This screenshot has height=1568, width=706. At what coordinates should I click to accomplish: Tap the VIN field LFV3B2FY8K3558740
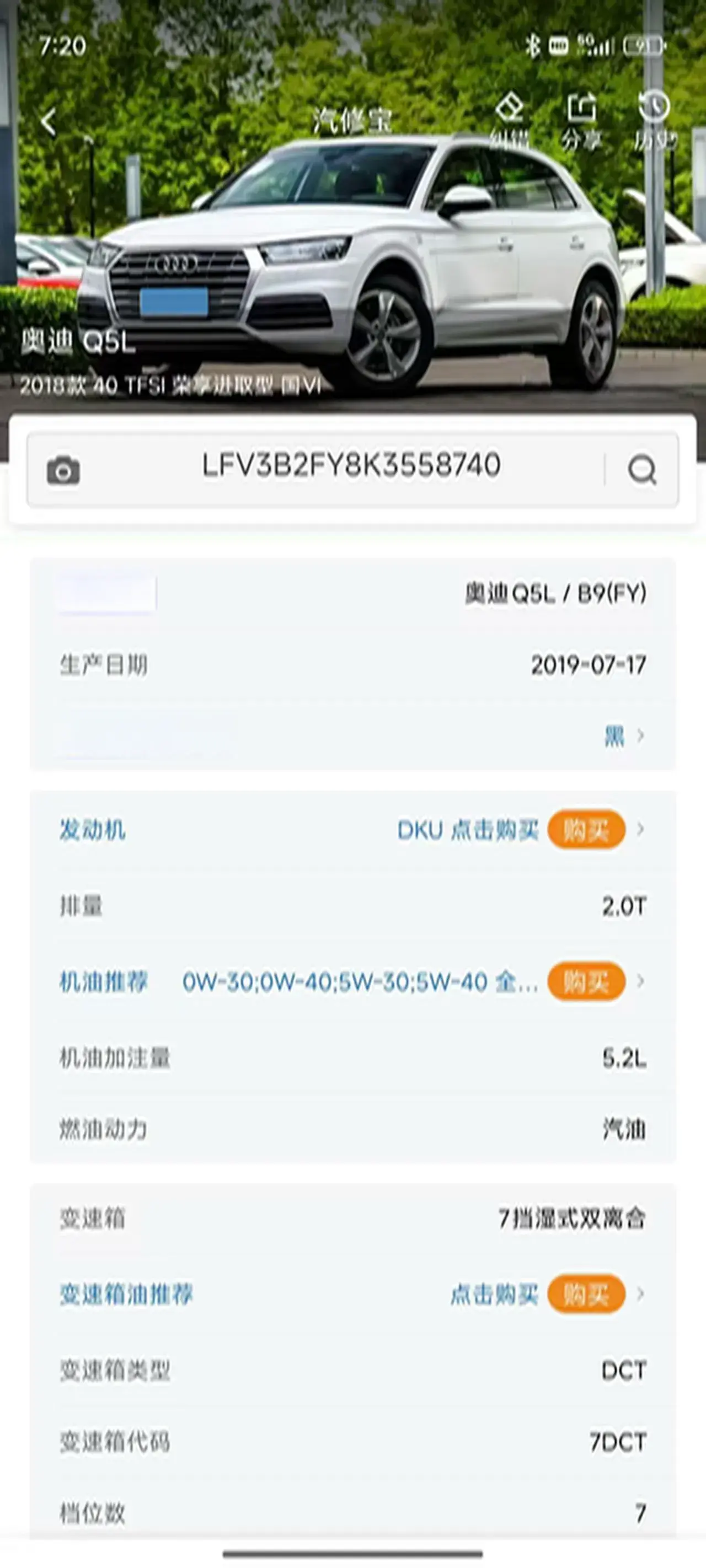coord(351,466)
